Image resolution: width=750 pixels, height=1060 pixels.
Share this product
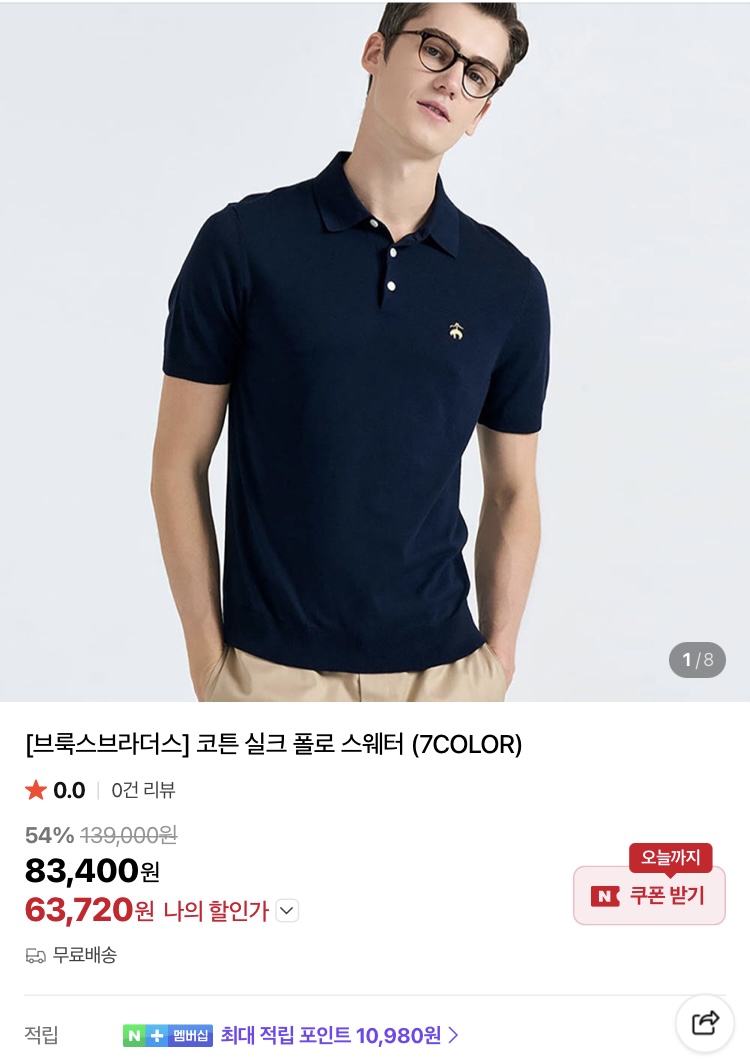[x=705, y=1022]
